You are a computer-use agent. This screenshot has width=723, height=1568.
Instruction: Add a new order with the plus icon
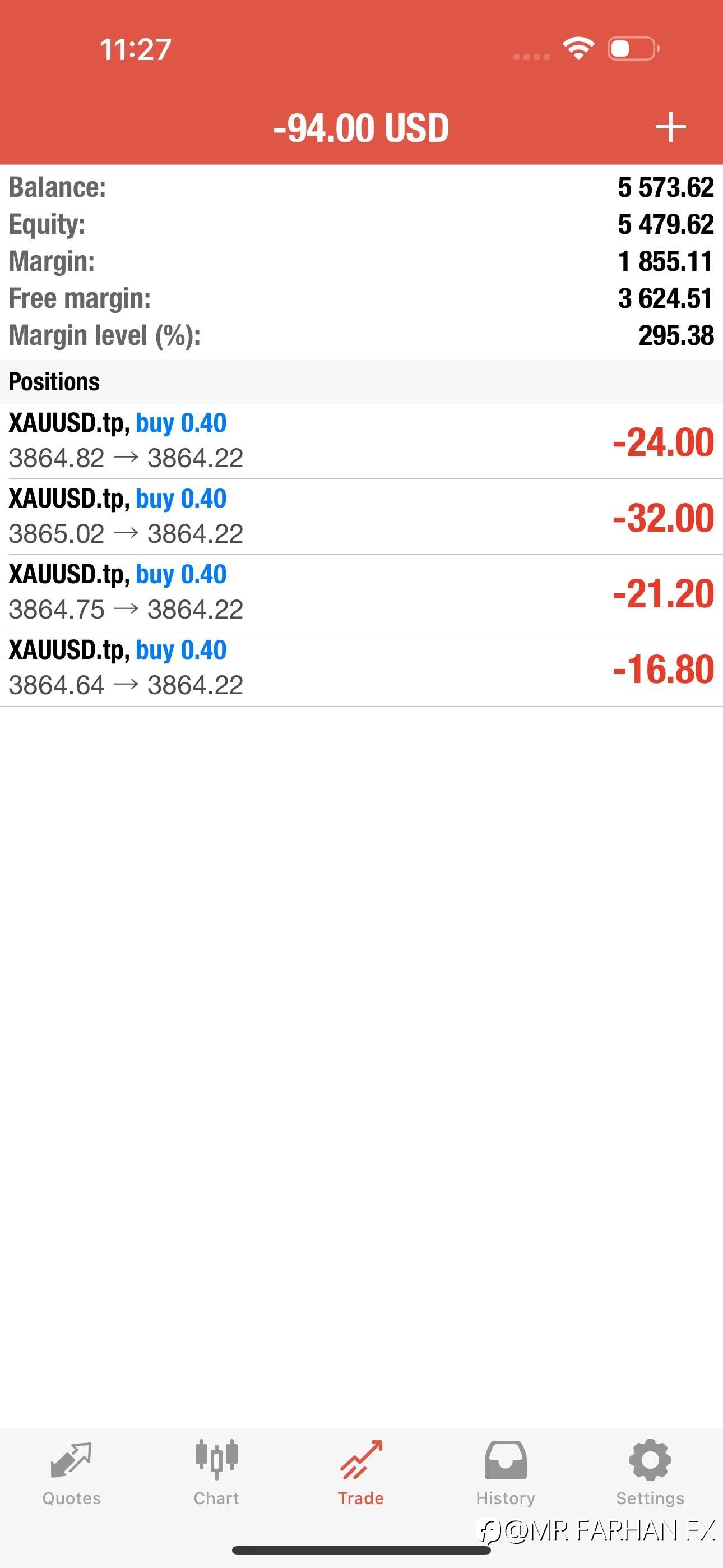670,127
